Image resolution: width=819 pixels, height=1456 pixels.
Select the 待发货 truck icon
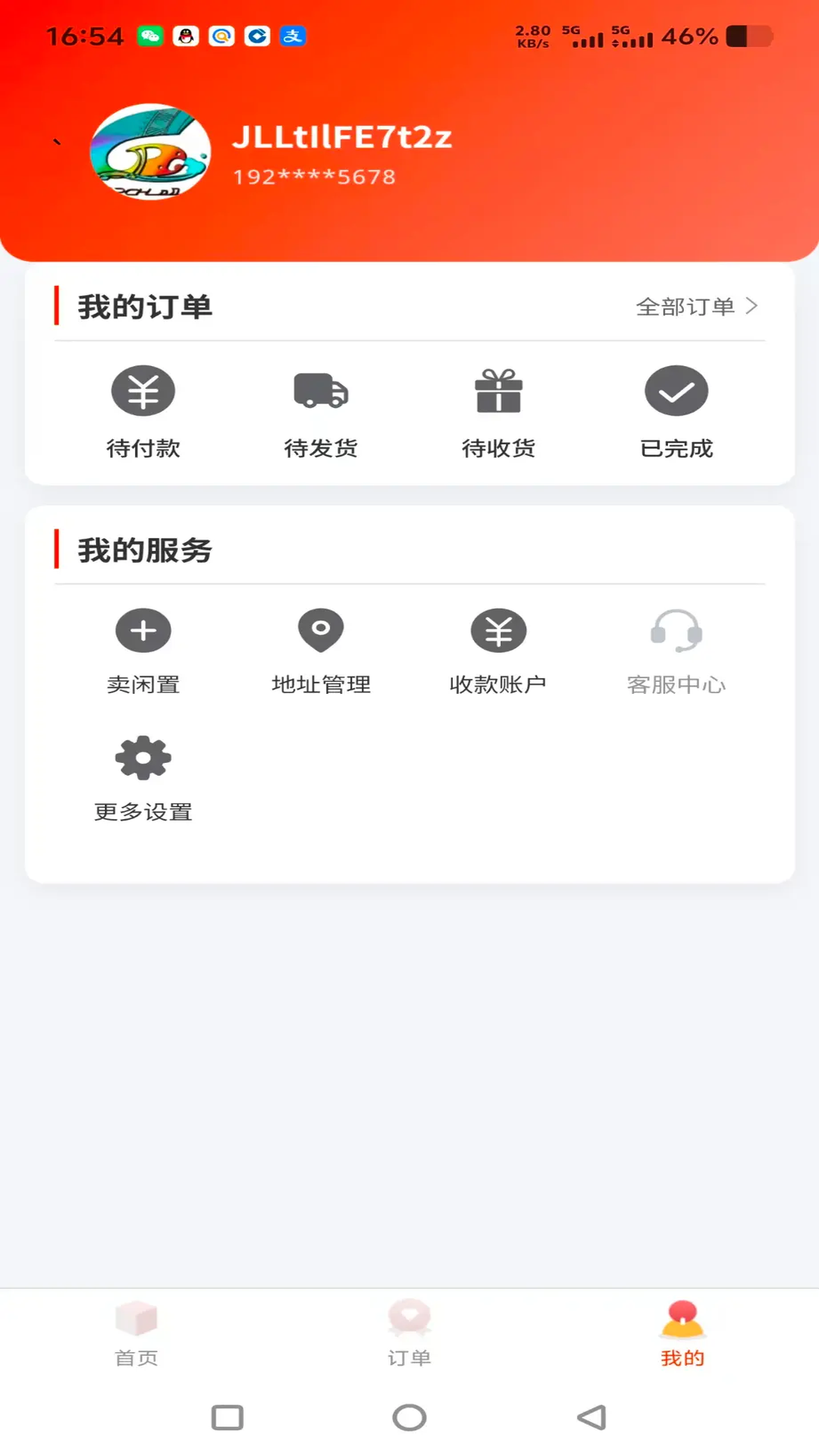(321, 390)
